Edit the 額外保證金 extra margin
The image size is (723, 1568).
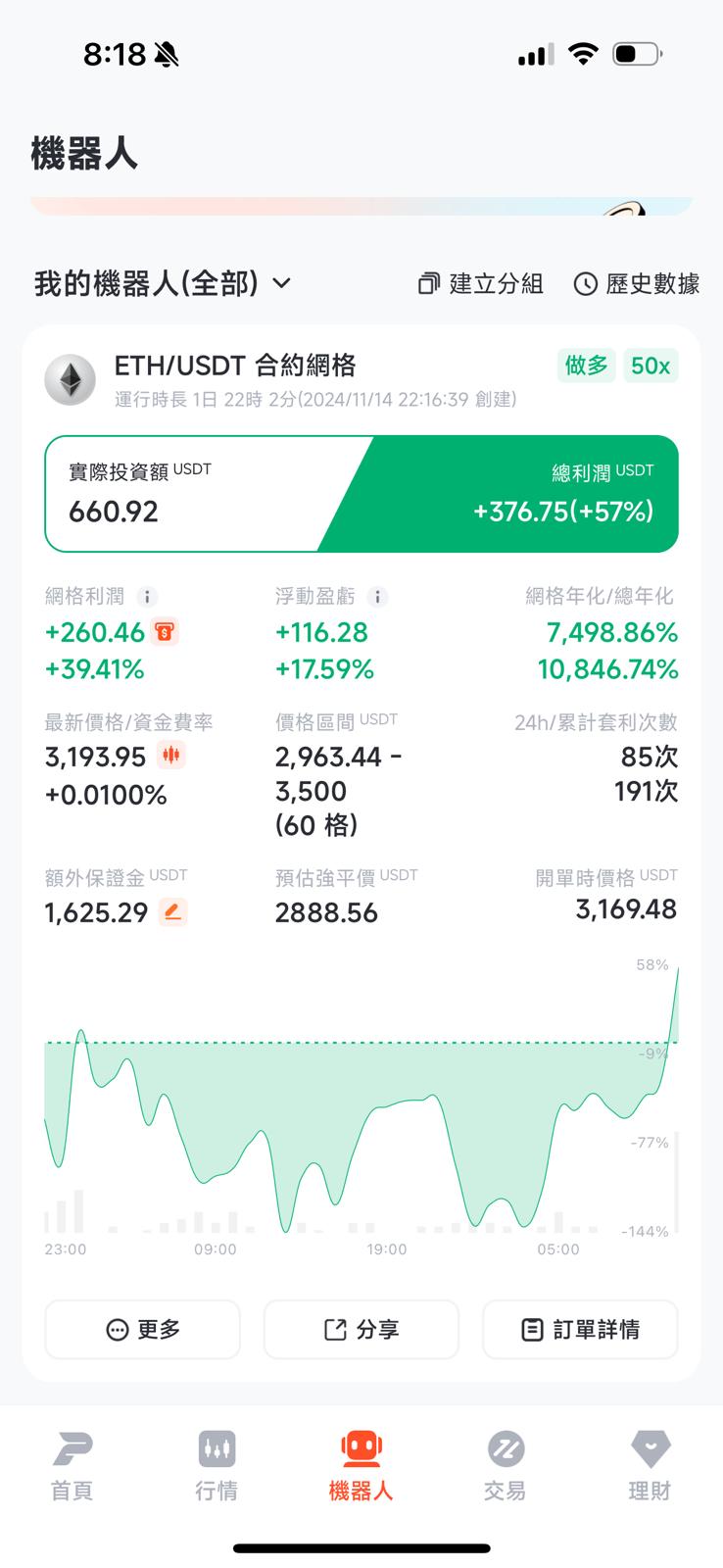(172, 912)
